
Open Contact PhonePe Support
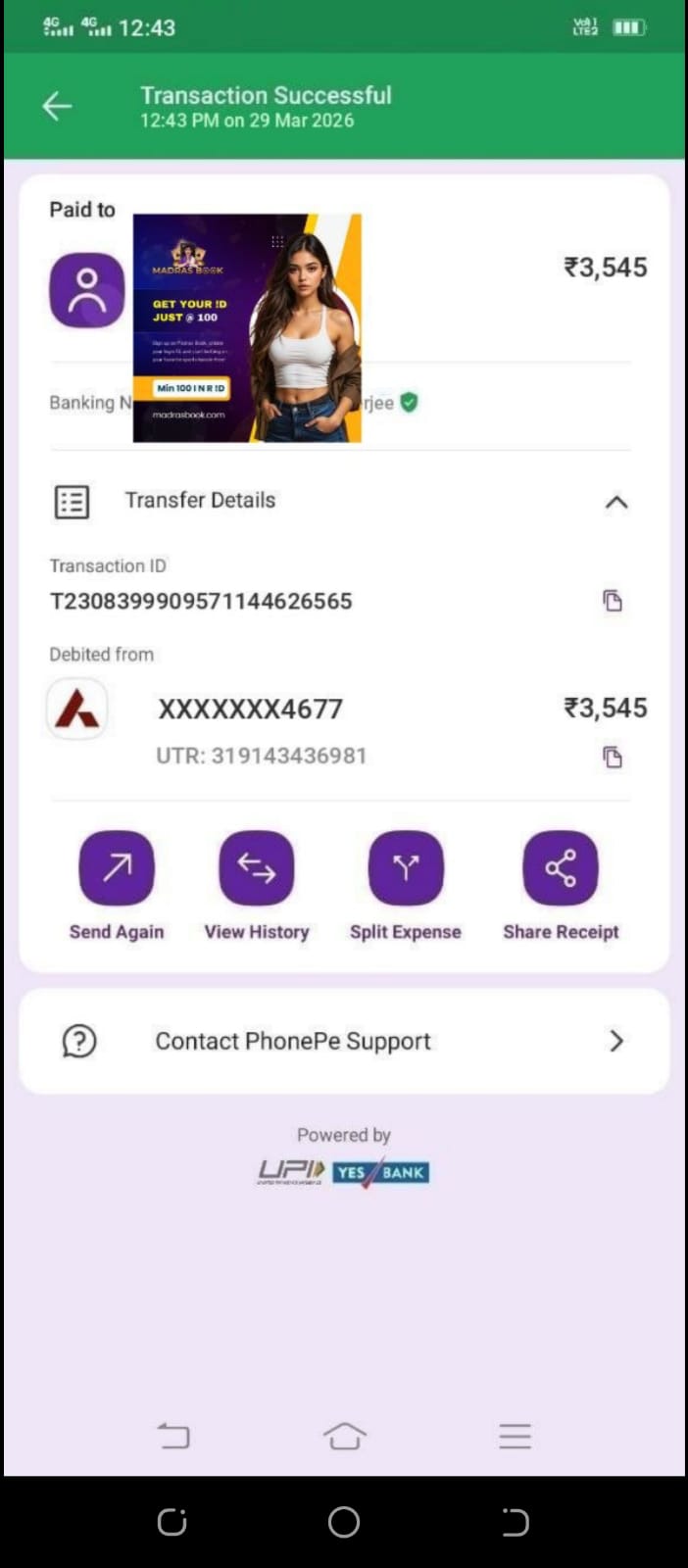point(344,1041)
